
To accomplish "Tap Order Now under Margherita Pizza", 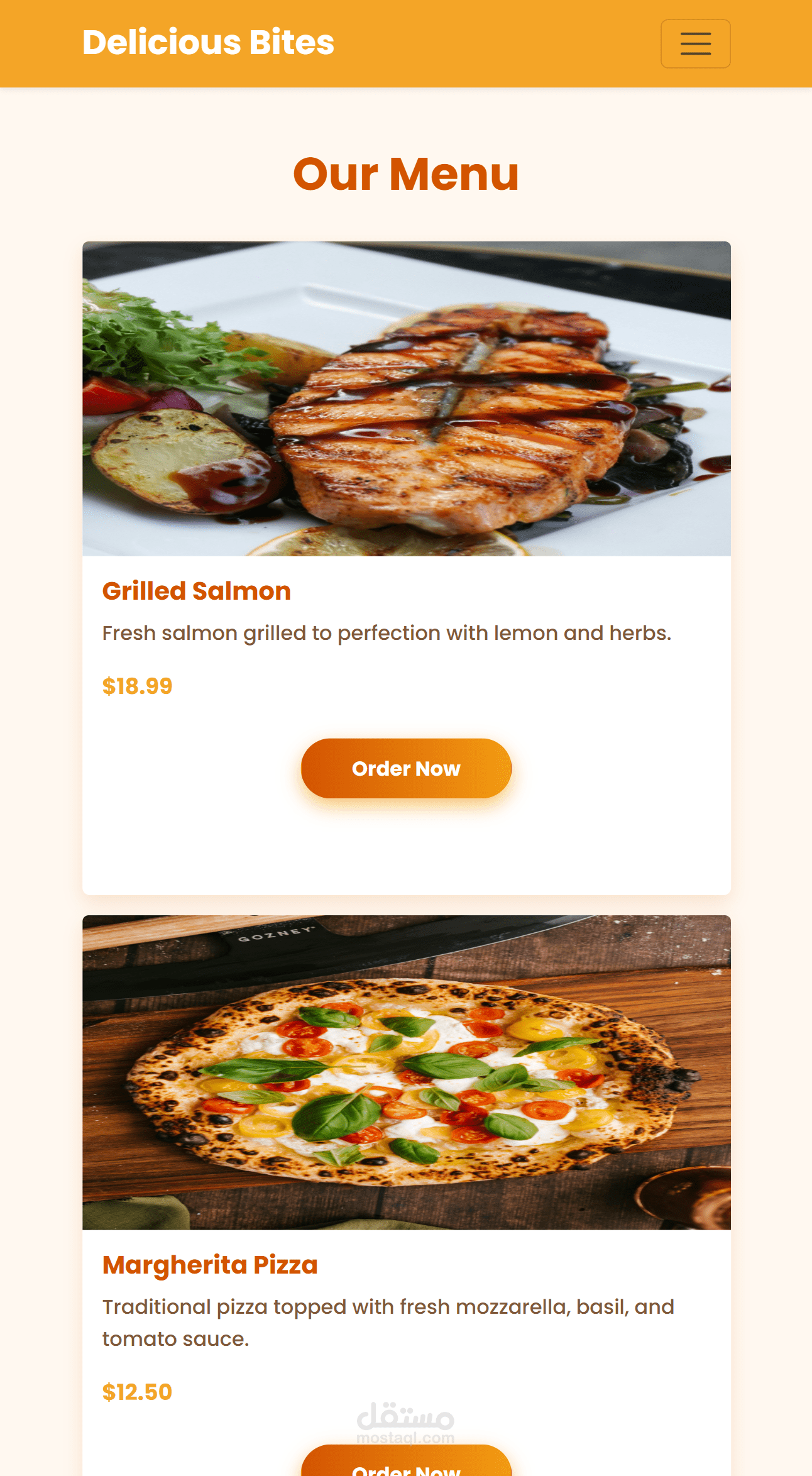I will [x=406, y=1461].
